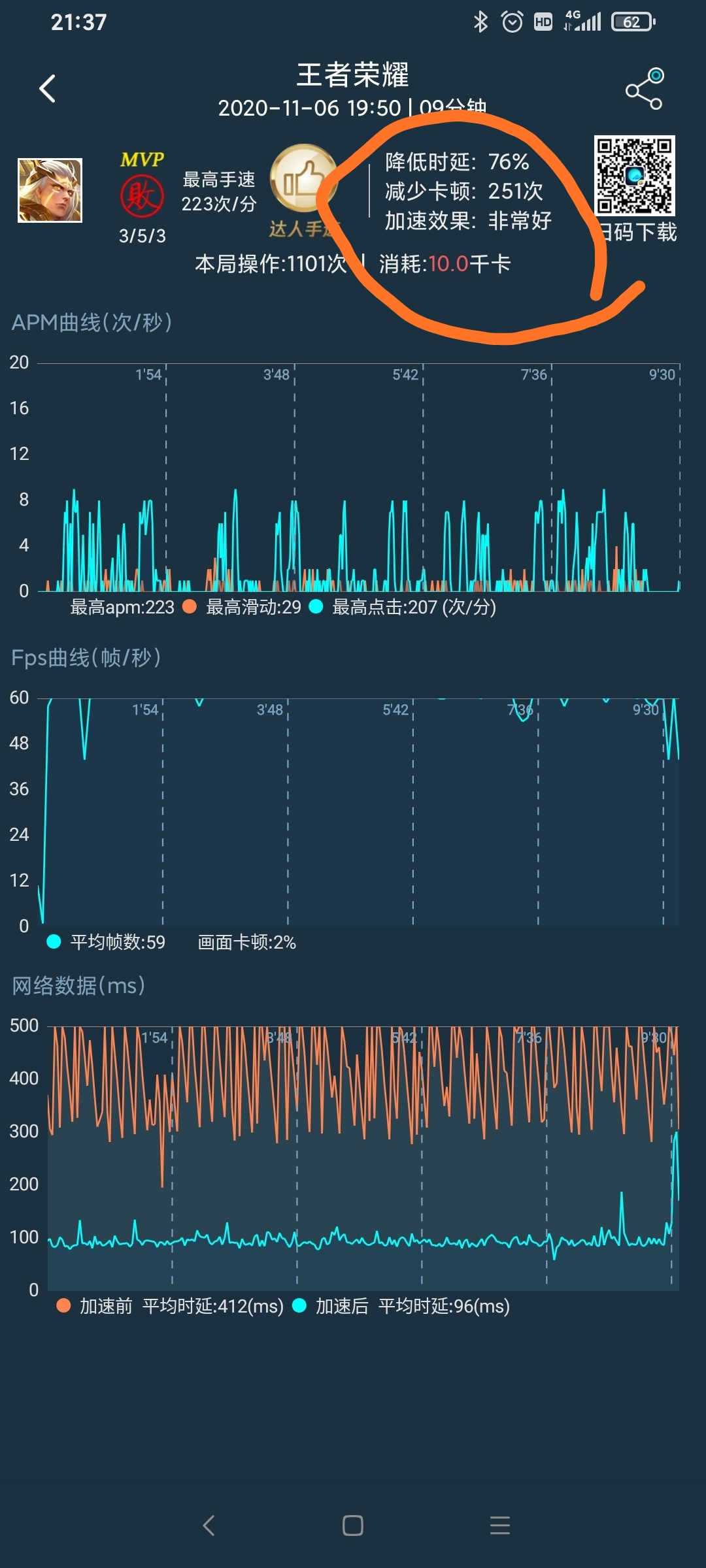Share this game performance report
The height and width of the screenshot is (1568, 706).
[x=645, y=89]
